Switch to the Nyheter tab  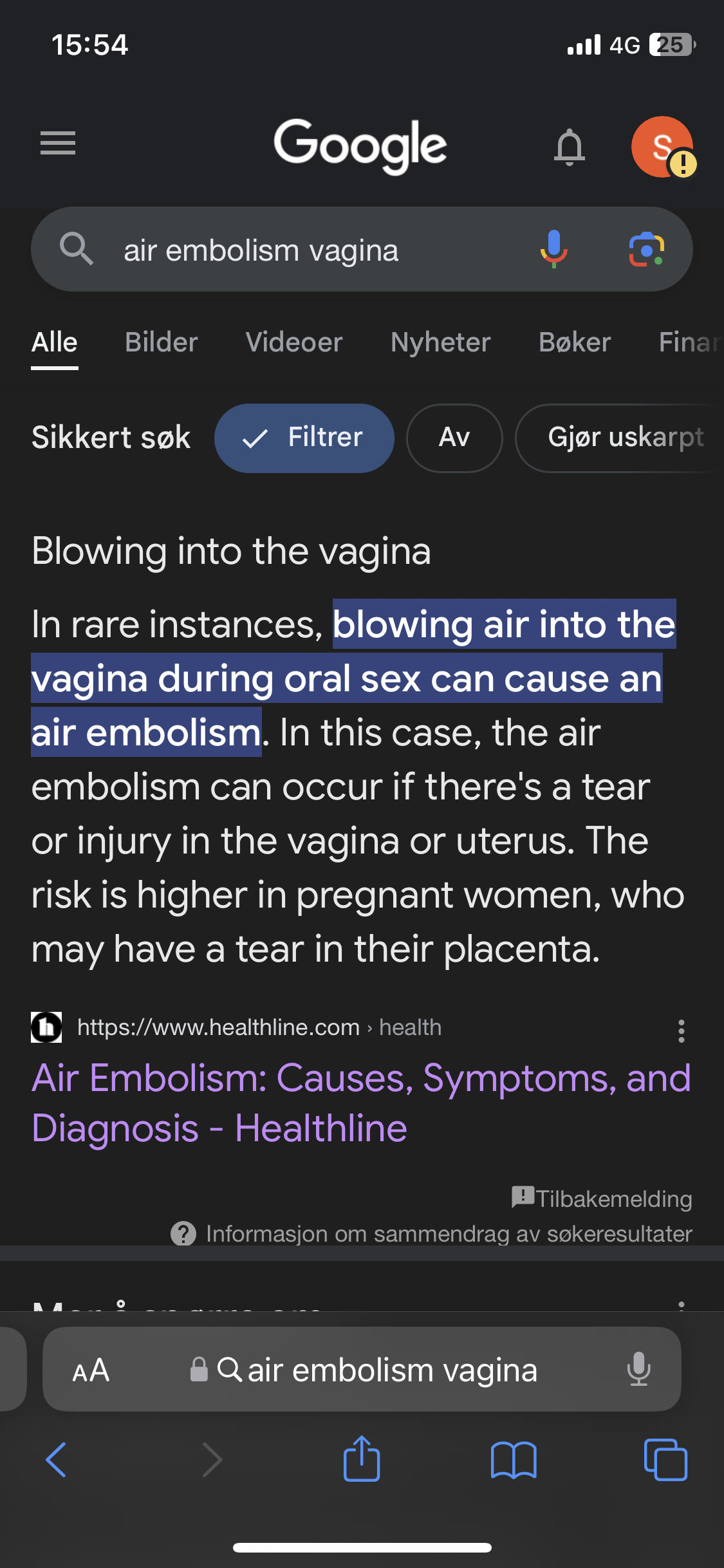(441, 342)
